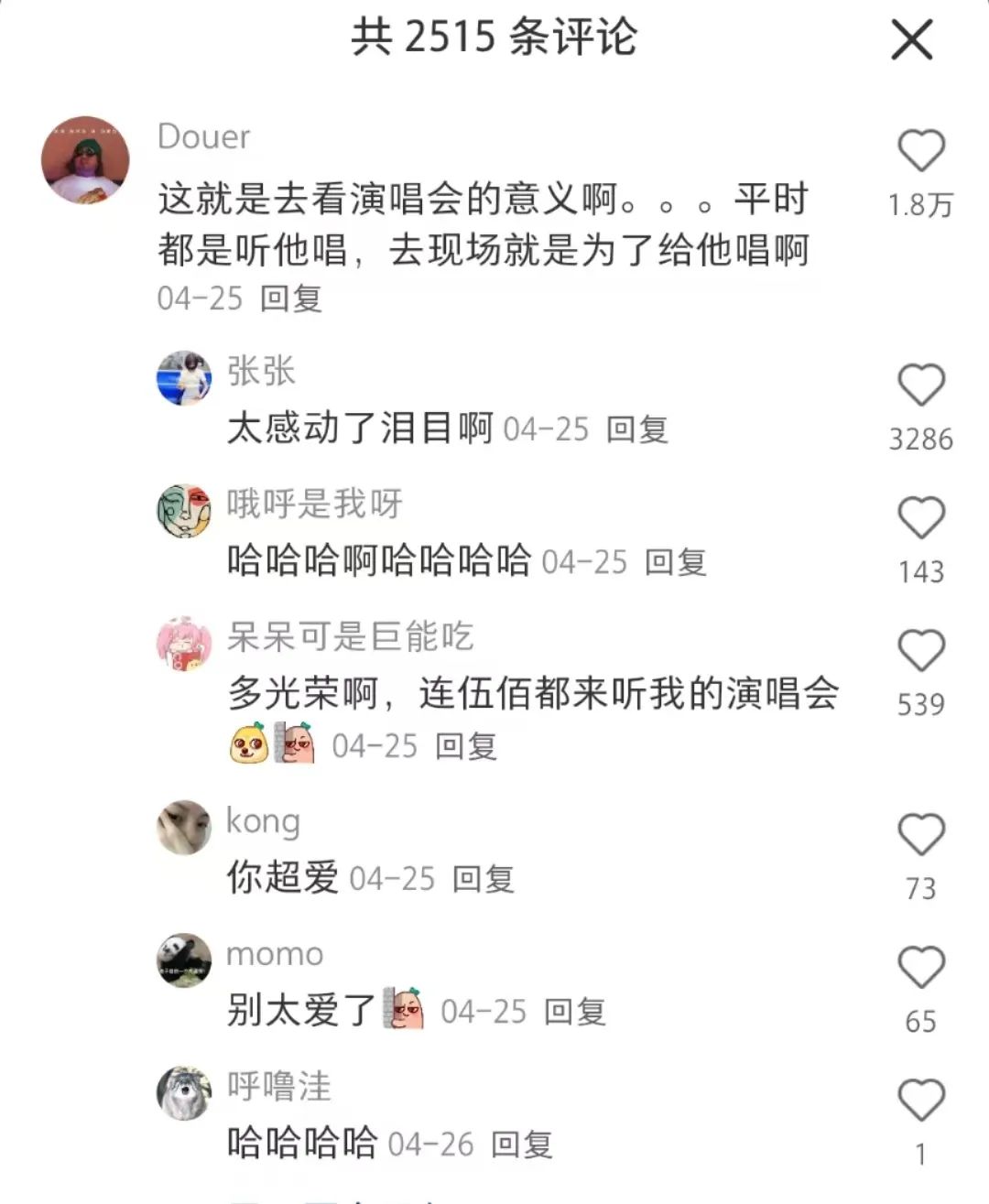Open 张张's profile avatar
This screenshot has width=989, height=1204.
184,377
